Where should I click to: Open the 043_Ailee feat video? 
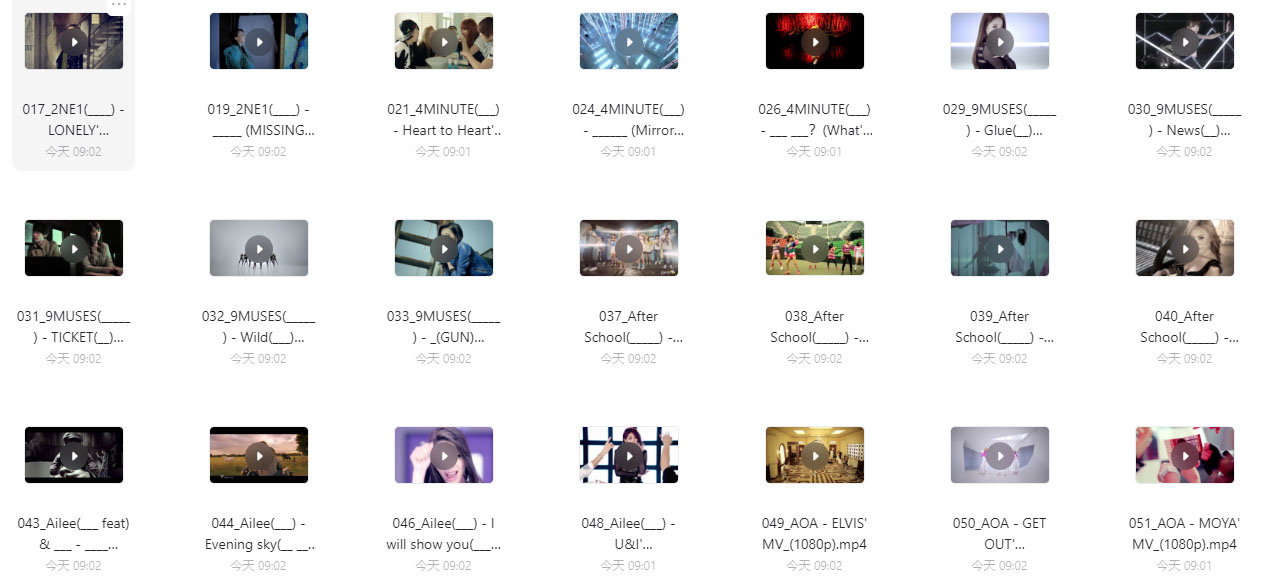coord(73,455)
